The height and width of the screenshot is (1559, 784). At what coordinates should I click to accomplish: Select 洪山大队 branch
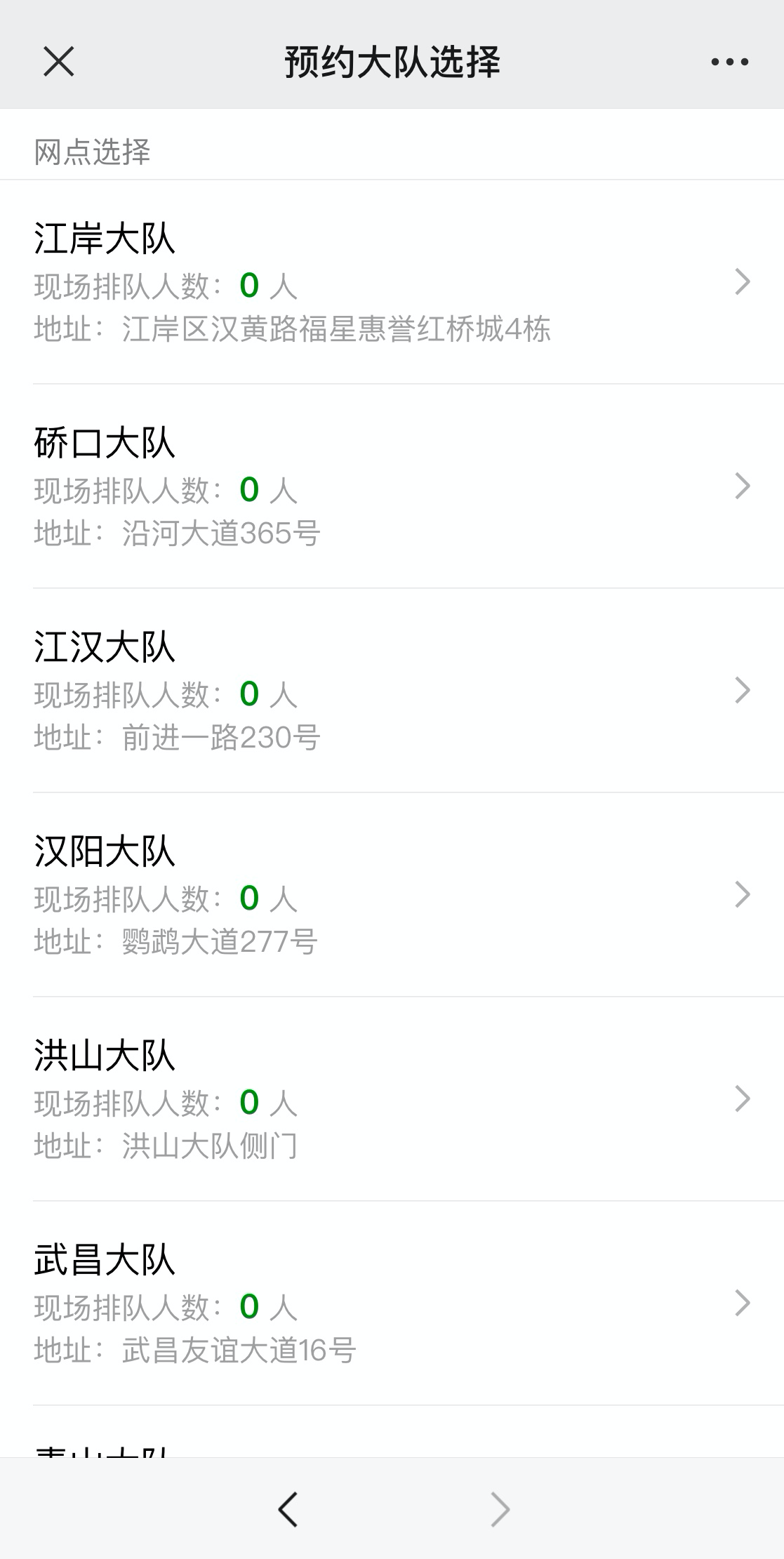point(392,1099)
